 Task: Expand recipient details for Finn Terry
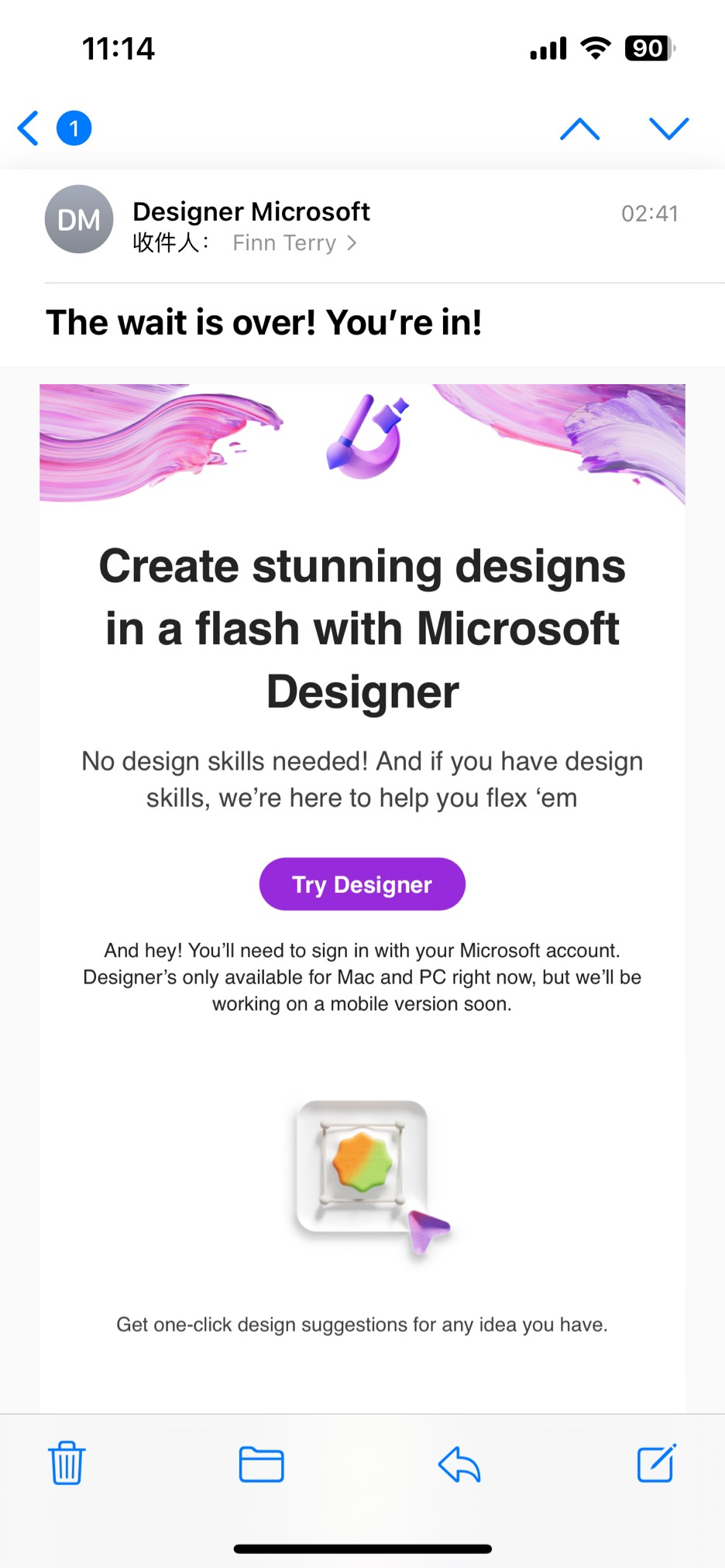[294, 243]
